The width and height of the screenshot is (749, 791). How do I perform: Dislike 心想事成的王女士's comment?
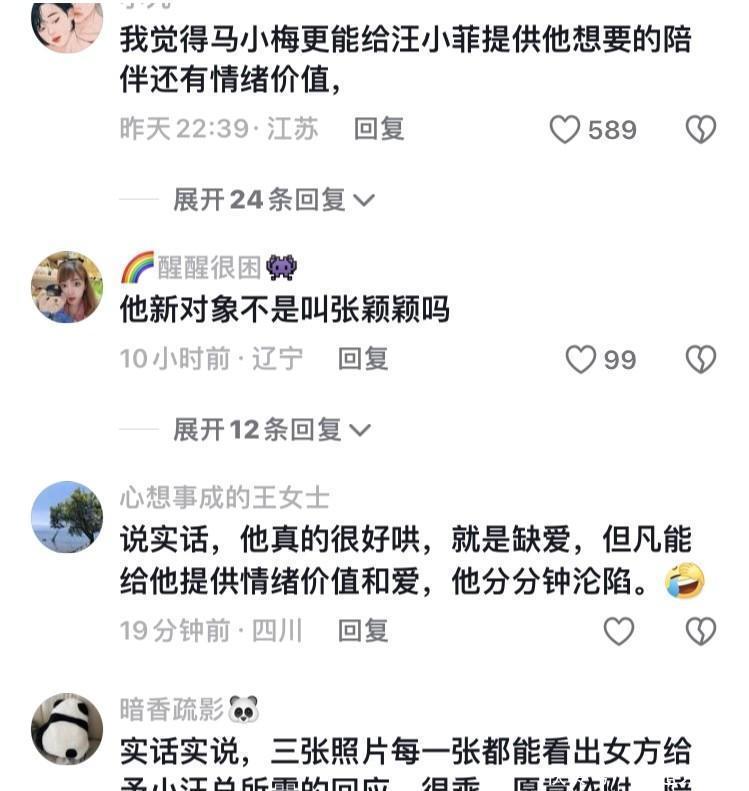point(700,631)
